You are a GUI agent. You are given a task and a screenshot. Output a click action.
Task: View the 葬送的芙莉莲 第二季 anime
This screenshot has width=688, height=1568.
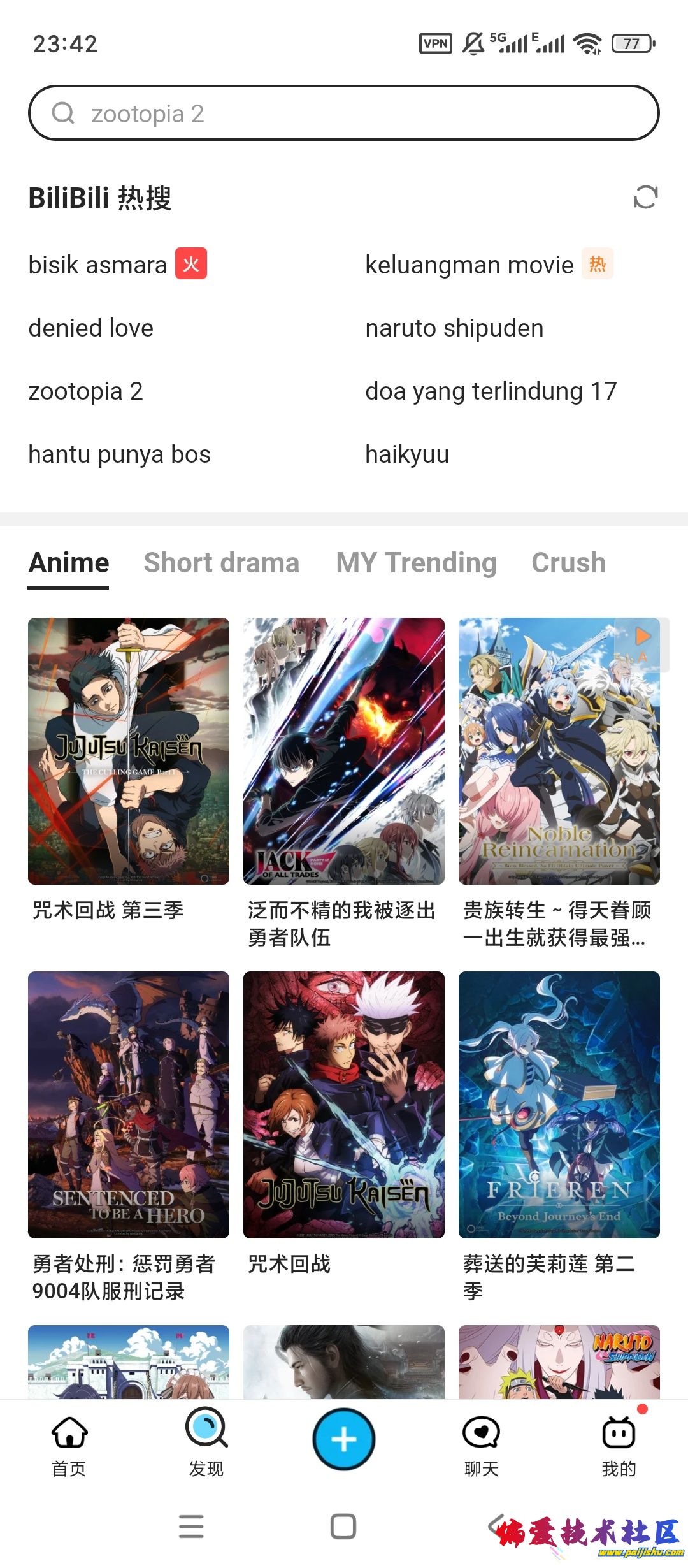pos(559,1104)
